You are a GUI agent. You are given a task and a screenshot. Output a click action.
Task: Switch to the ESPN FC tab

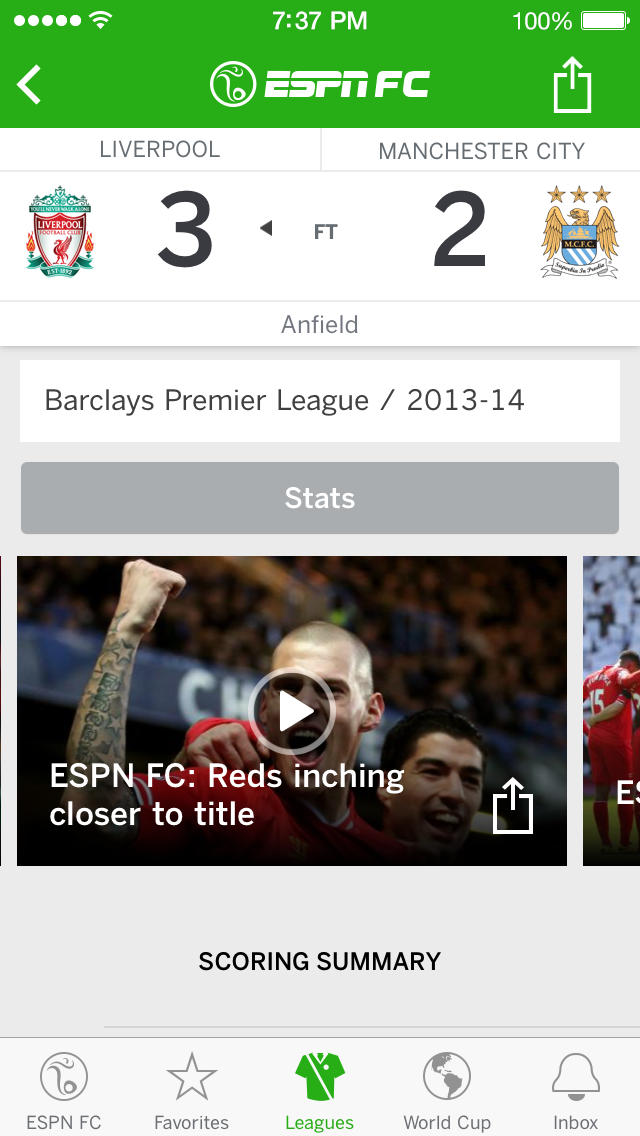[x=64, y=1090]
